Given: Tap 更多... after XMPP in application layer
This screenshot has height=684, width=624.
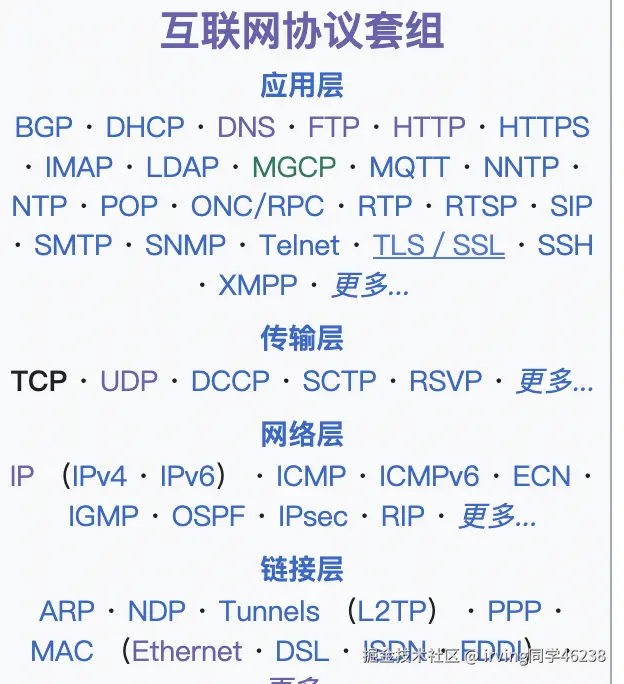Looking at the screenshot, I should [370, 285].
